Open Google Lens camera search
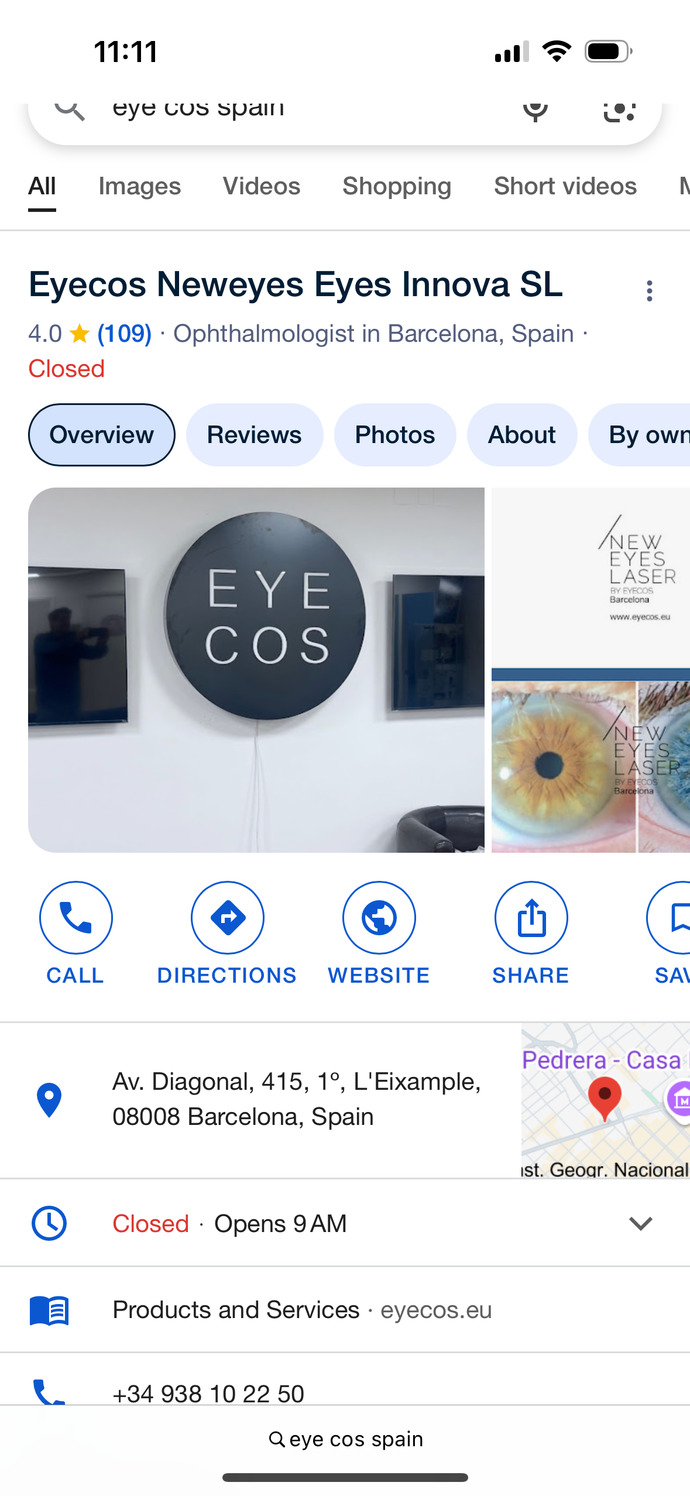The image size is (690, 1496). 620,110
